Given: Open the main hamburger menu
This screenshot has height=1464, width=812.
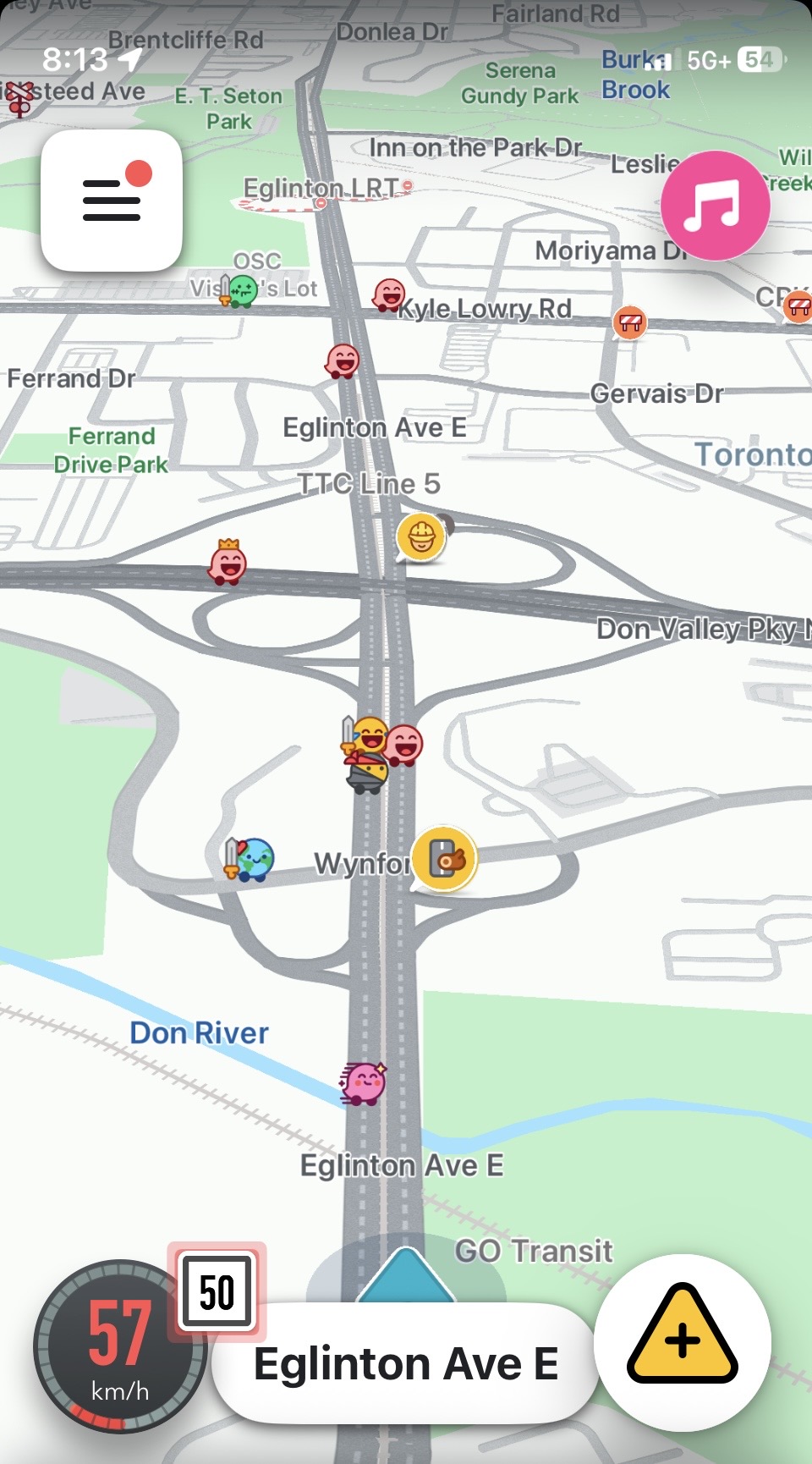Looking at the screenshot, I should (112, 200).
